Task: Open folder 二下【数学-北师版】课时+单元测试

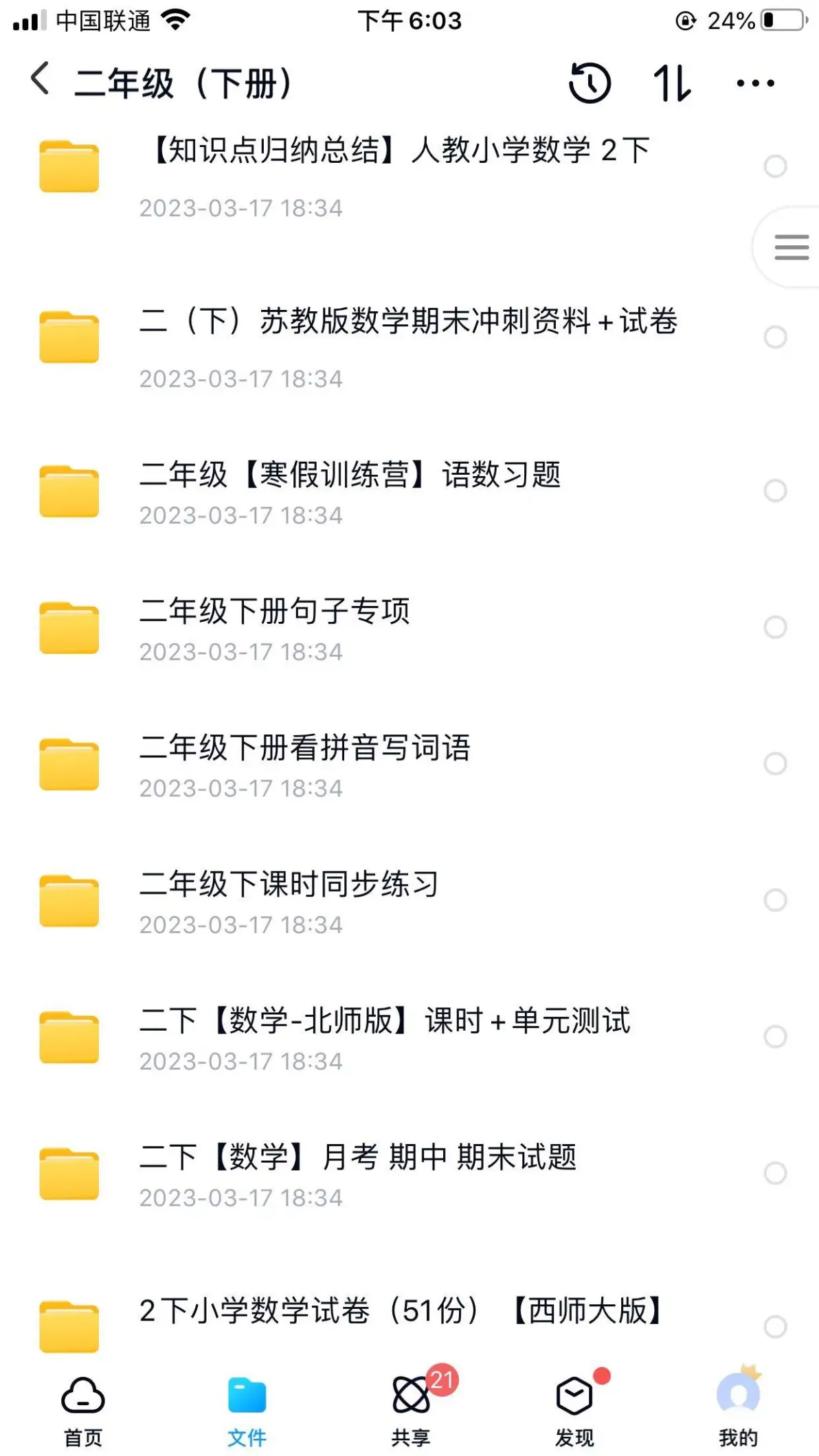Action: pos(385,1021)
